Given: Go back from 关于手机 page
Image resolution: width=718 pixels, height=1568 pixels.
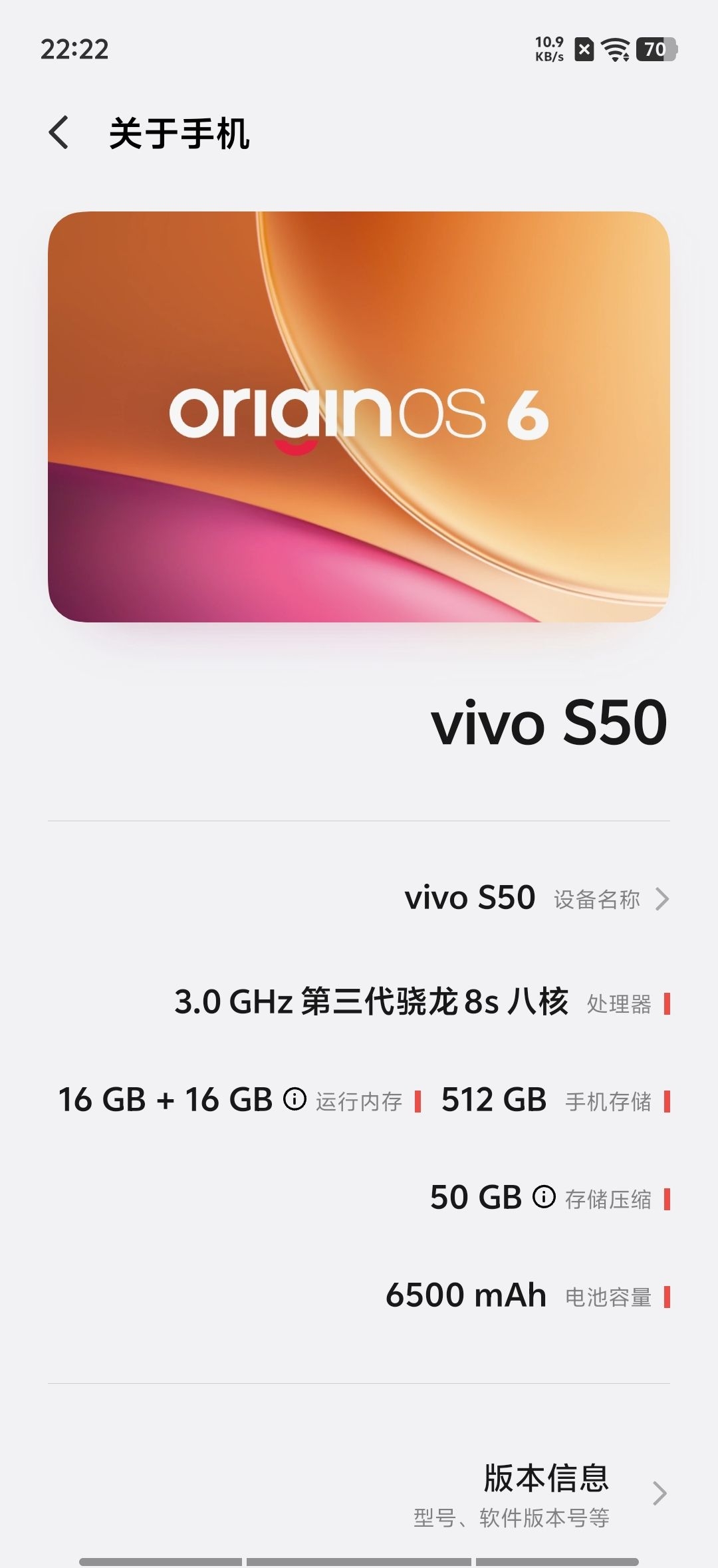Looking at the screenshot, I should pos(59,132).
